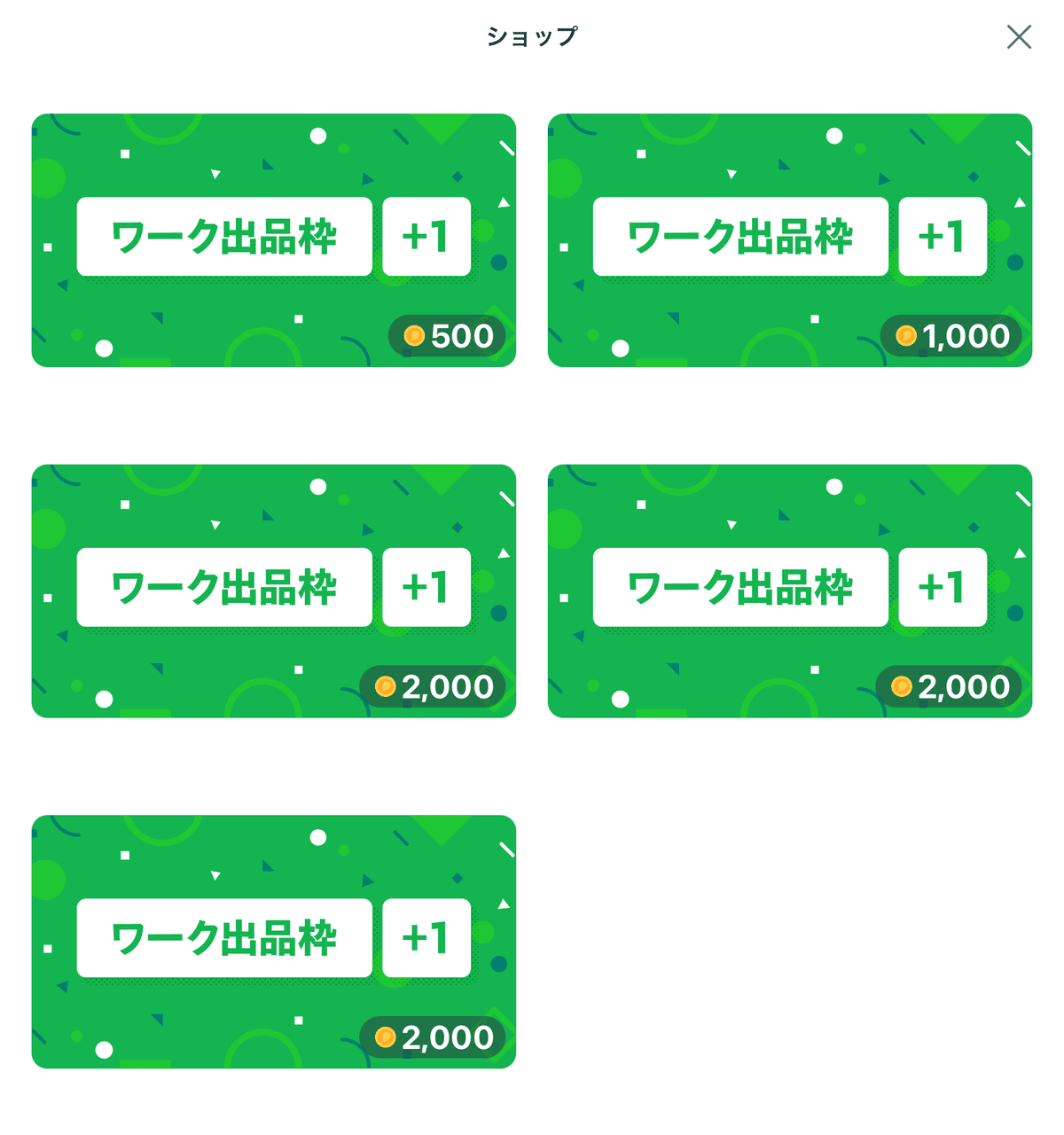Click the ショップ title at the top
This screenshot has width=1064, height=1135.
531,37
